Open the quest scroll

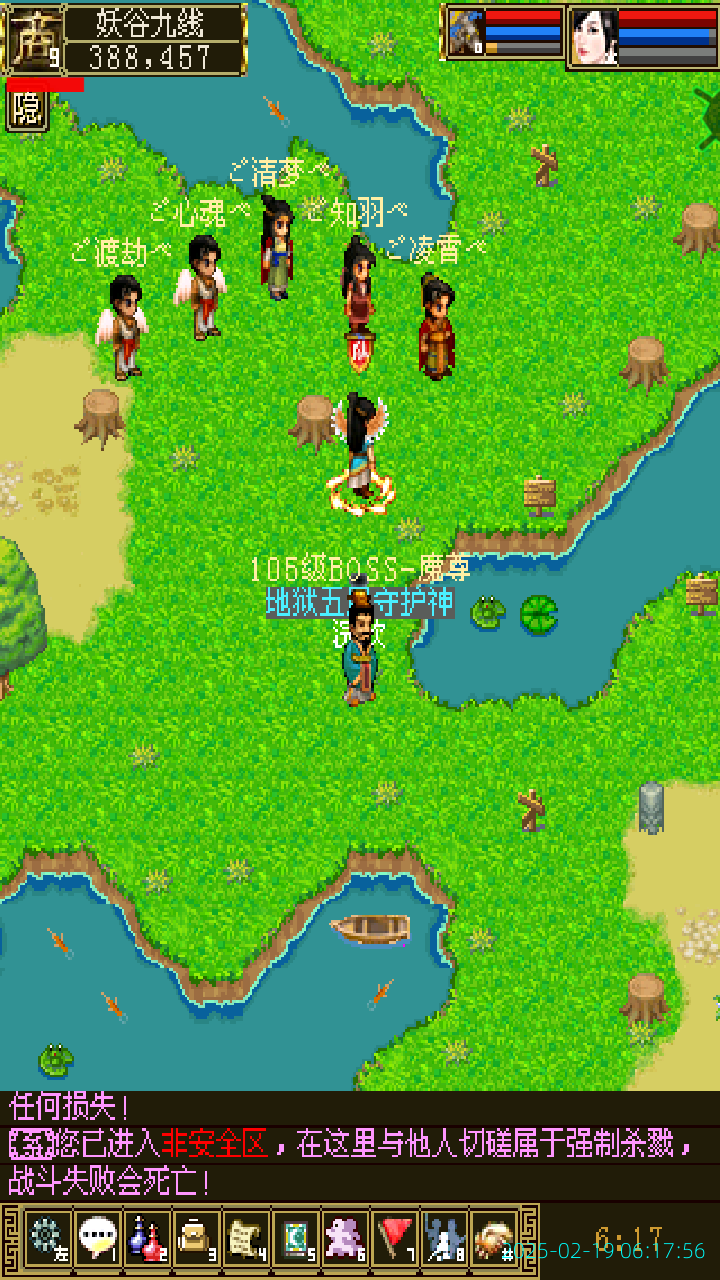click(246, 1239)
